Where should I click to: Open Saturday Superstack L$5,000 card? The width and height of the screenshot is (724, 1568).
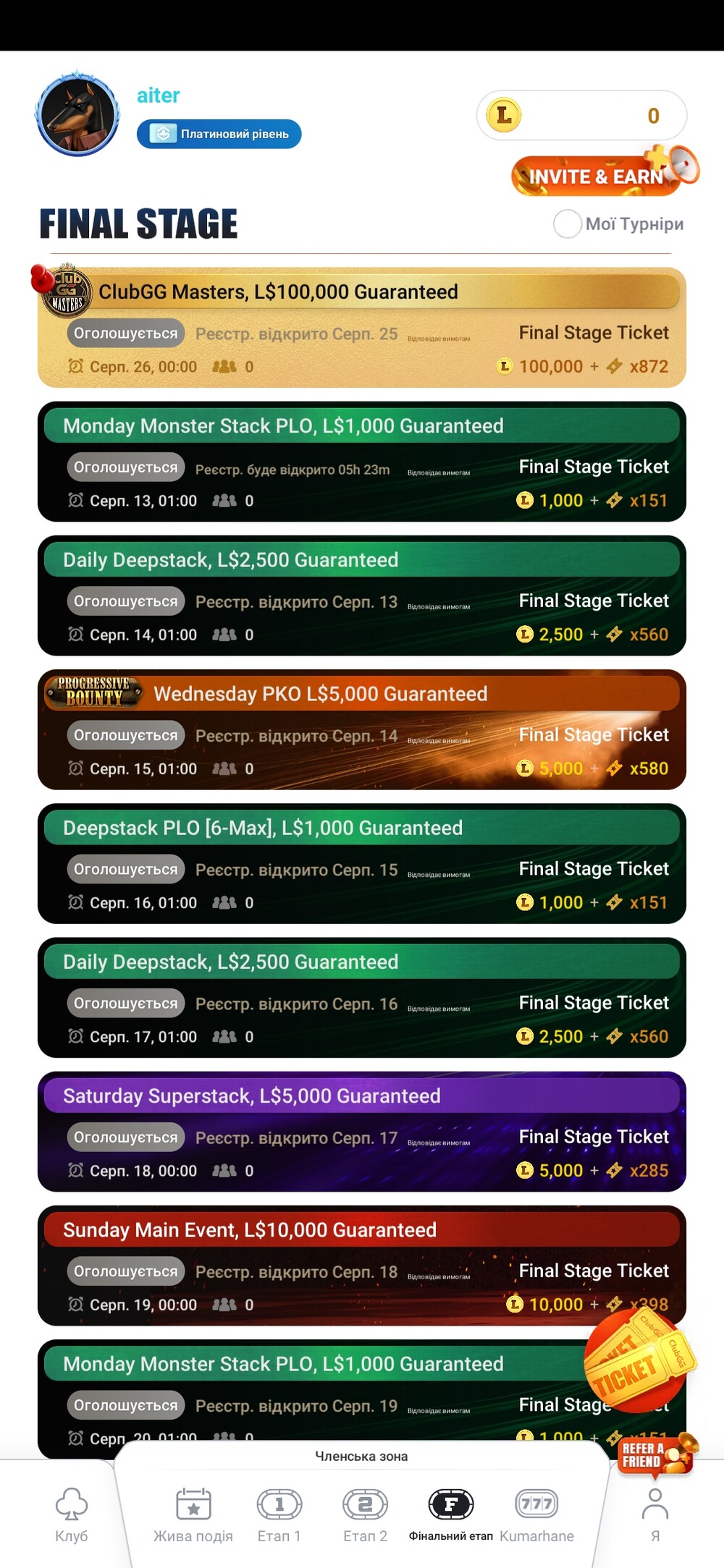tap(362, 1132)
